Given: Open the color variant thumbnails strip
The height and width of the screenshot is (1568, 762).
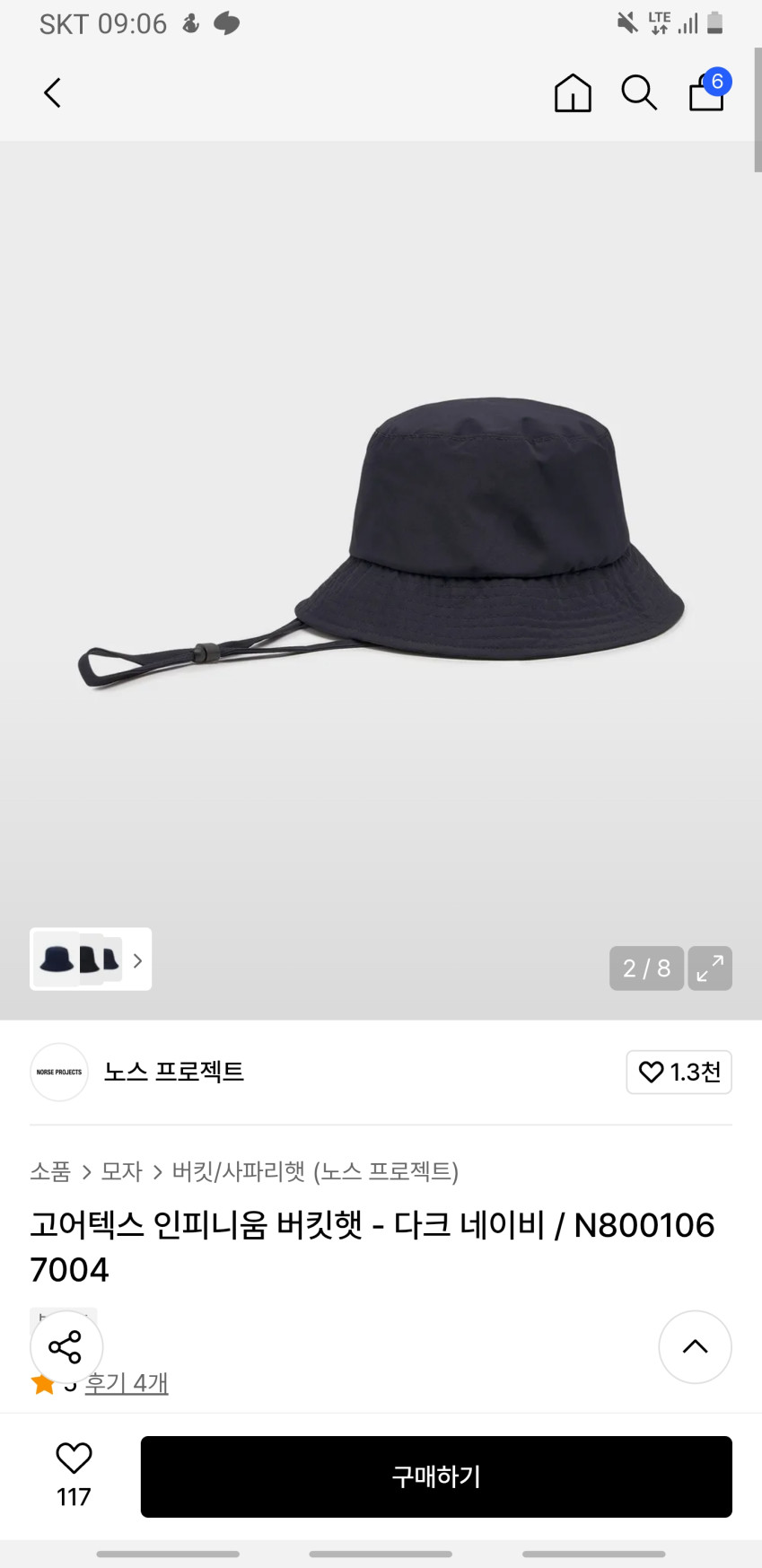Looking at the screenshot, I should (x=91, y=959).
